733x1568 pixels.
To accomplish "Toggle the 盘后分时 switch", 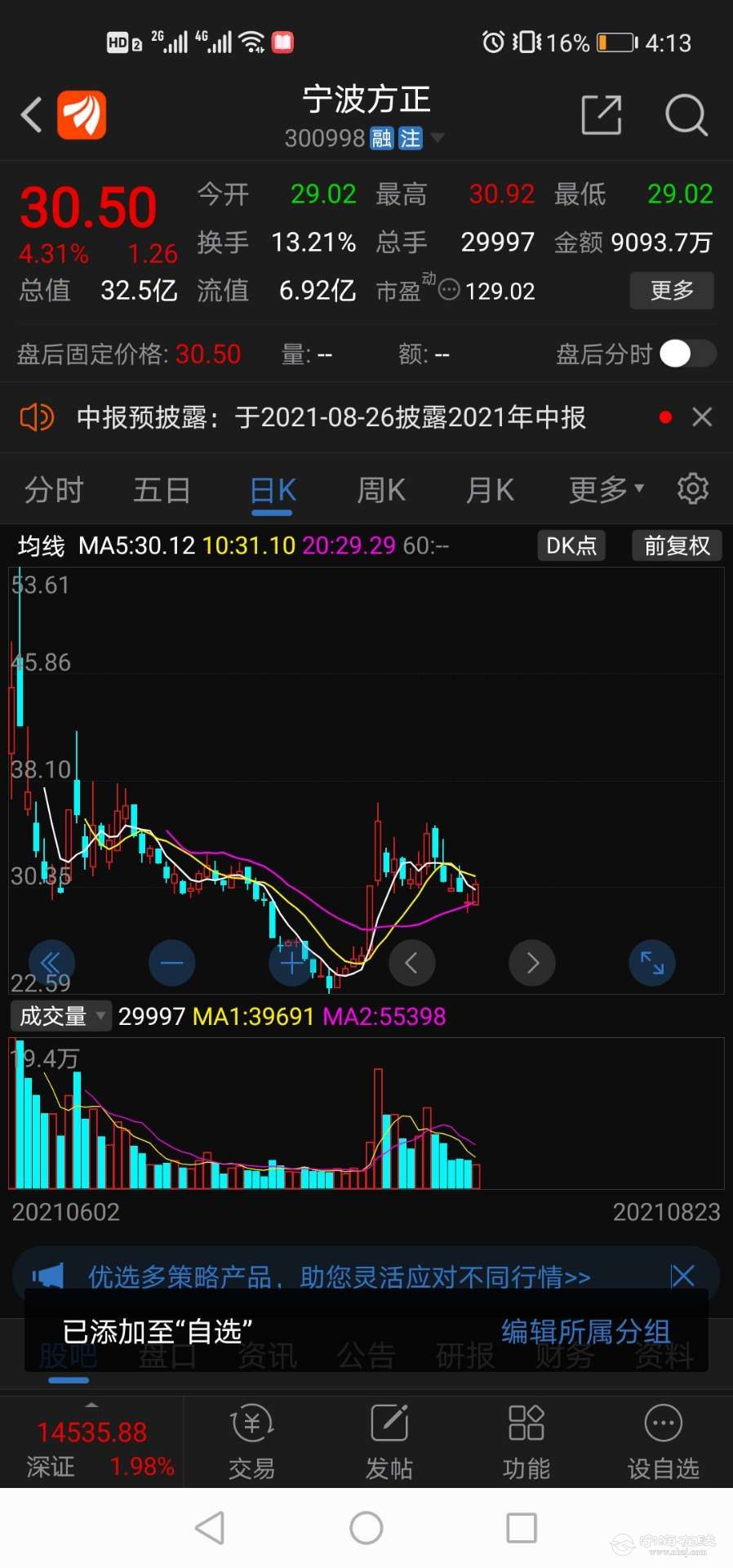I will tap(686, 354).
